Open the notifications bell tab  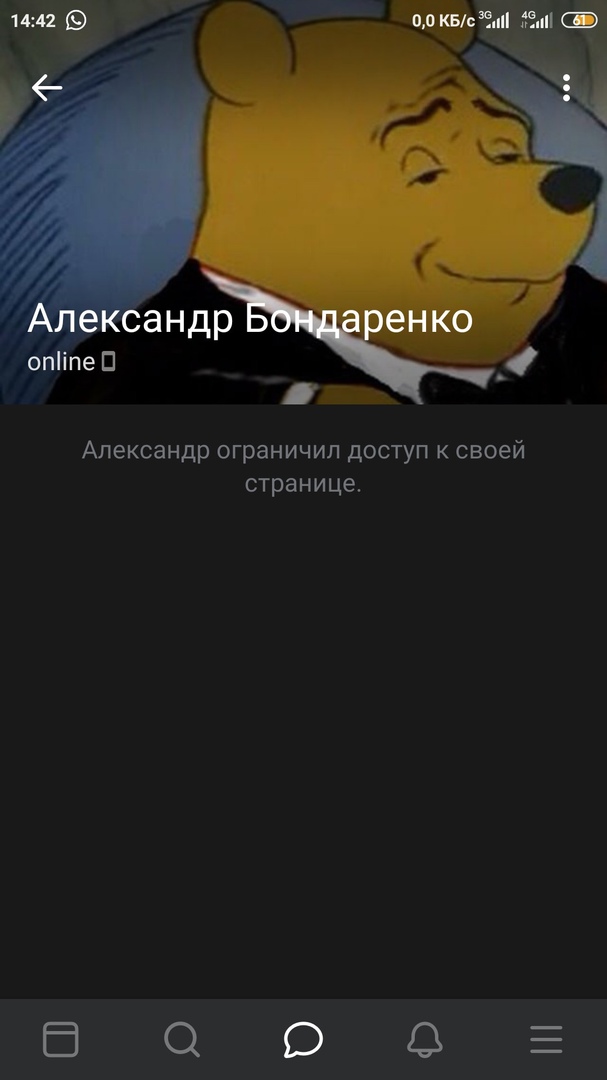point(425,1040)
